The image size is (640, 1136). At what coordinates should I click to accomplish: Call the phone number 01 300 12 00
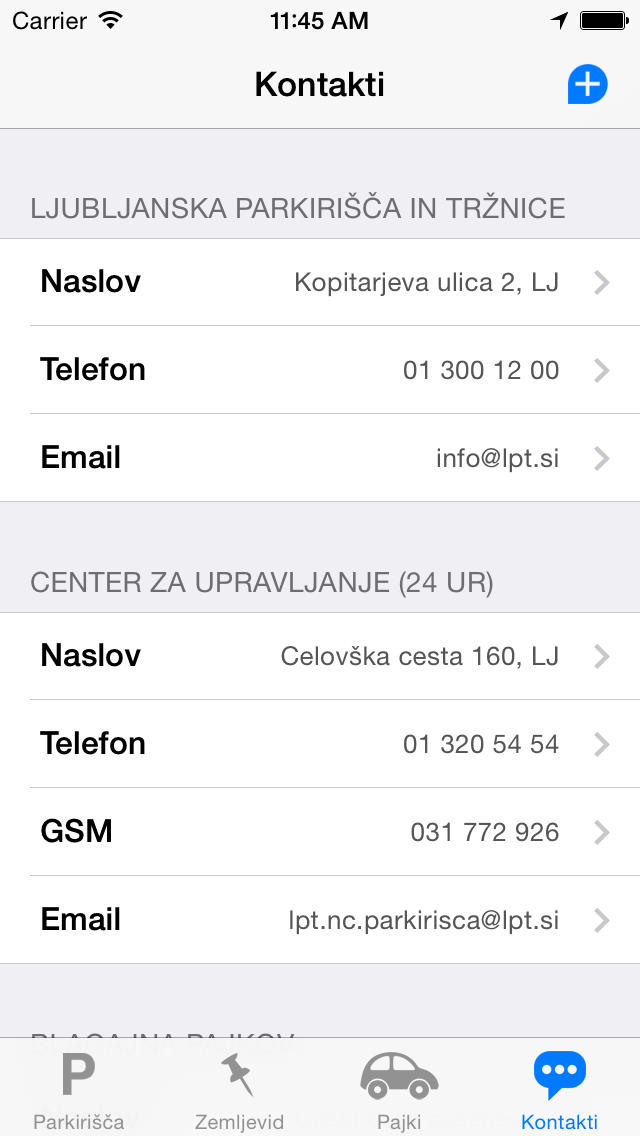pos(320,370)
